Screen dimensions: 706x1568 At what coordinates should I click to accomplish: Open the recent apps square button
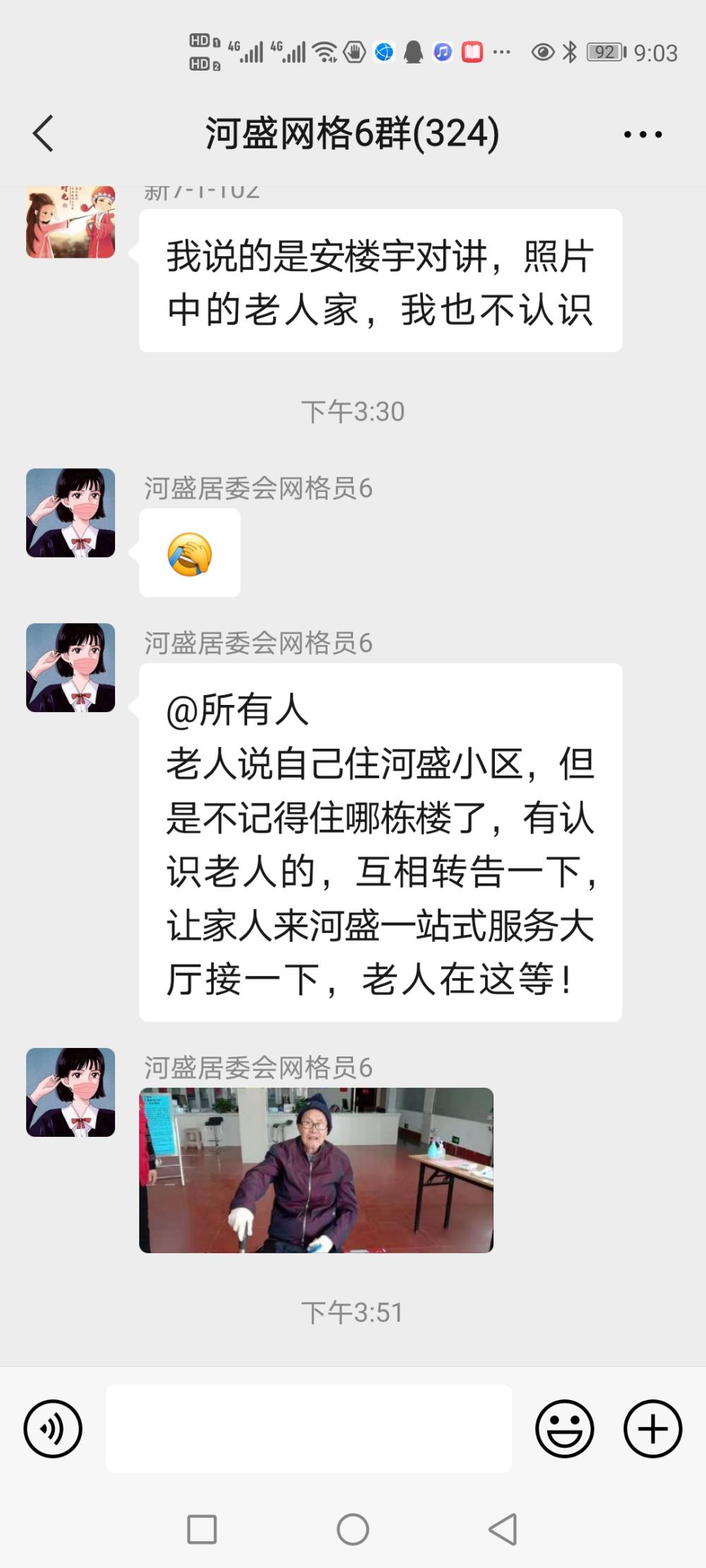pyautogui.click(x=202, y=1530)
